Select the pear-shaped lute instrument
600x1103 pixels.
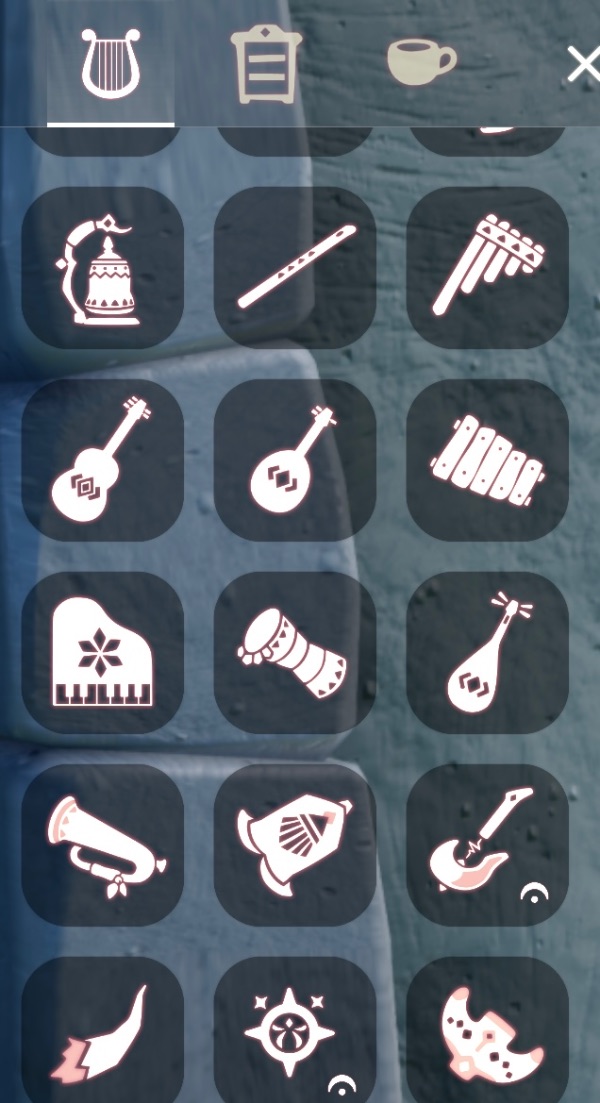487,652
